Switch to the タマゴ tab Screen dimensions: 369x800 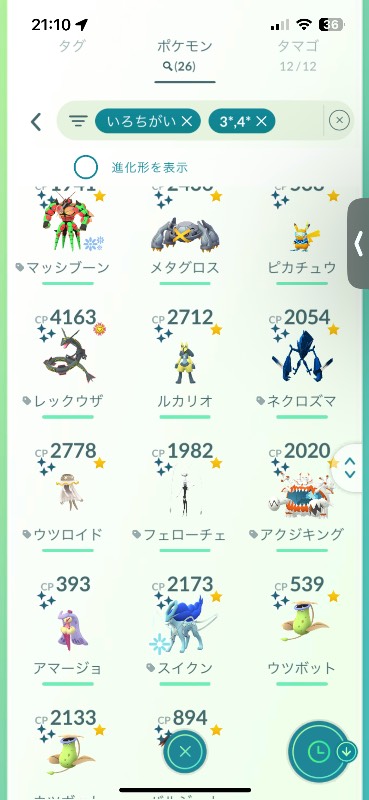(298, 46)
